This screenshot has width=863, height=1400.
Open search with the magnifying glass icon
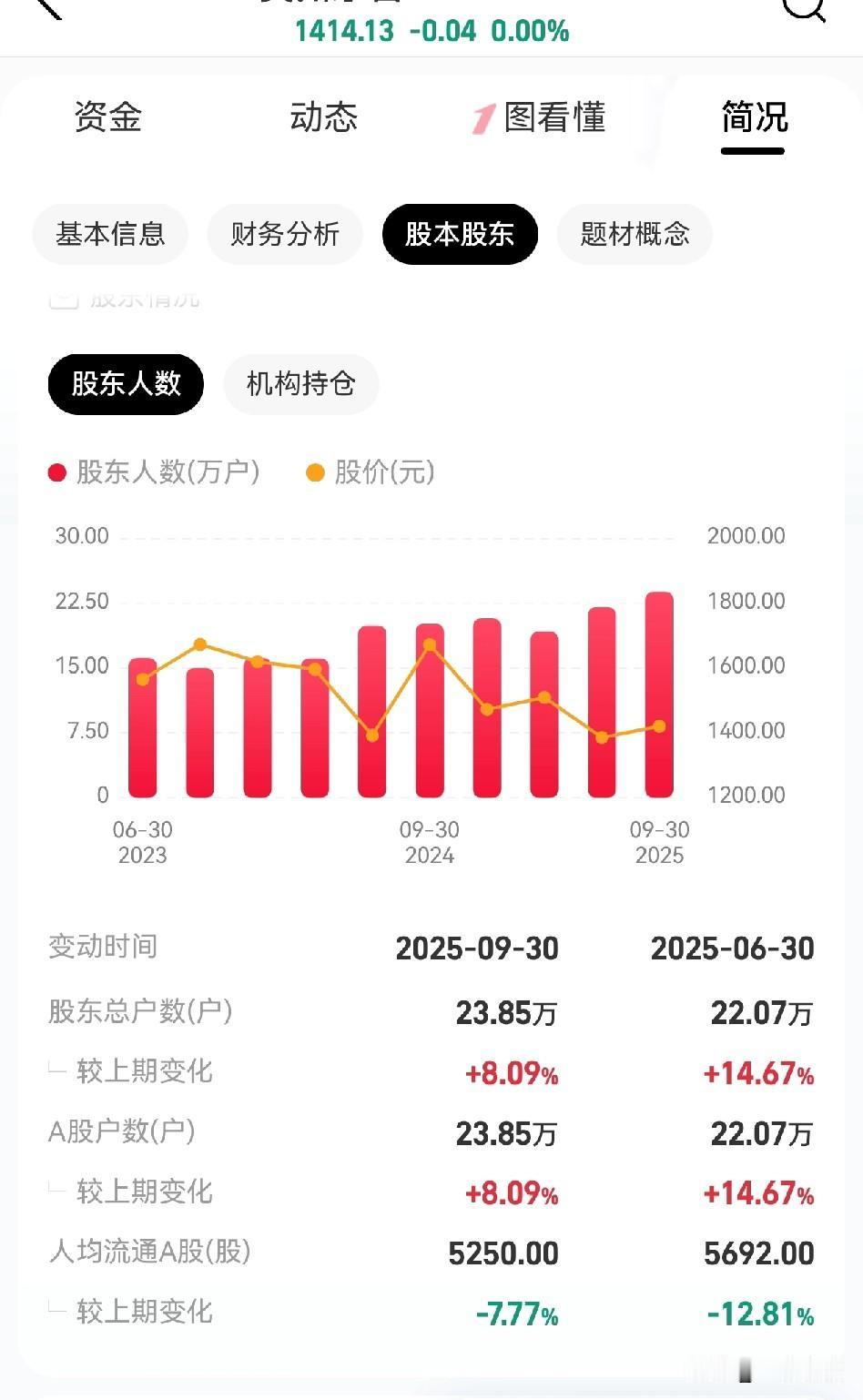pyautogui.click(x=803, y=11)
